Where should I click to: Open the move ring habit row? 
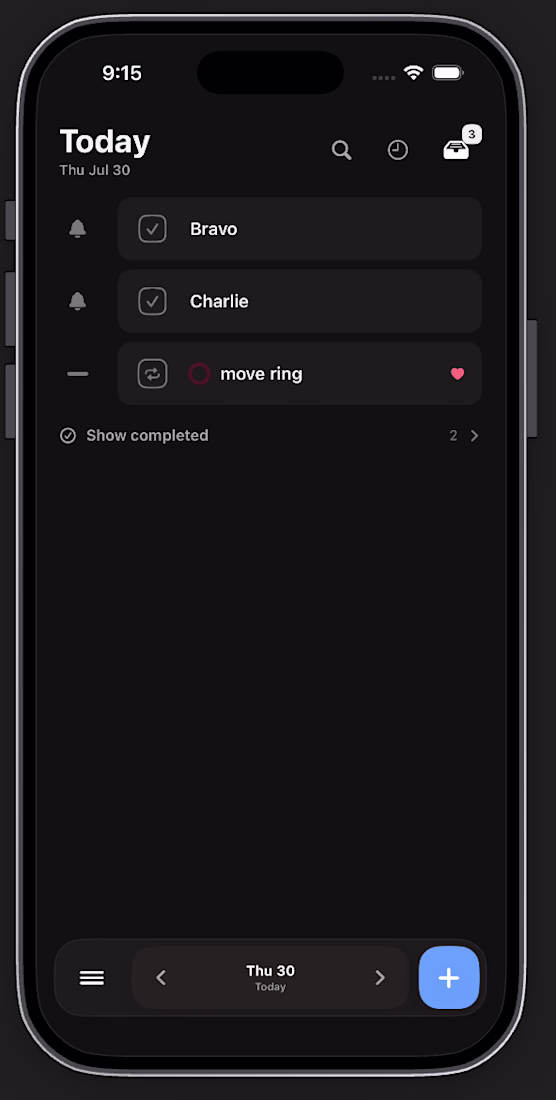[x=299, y=374]
